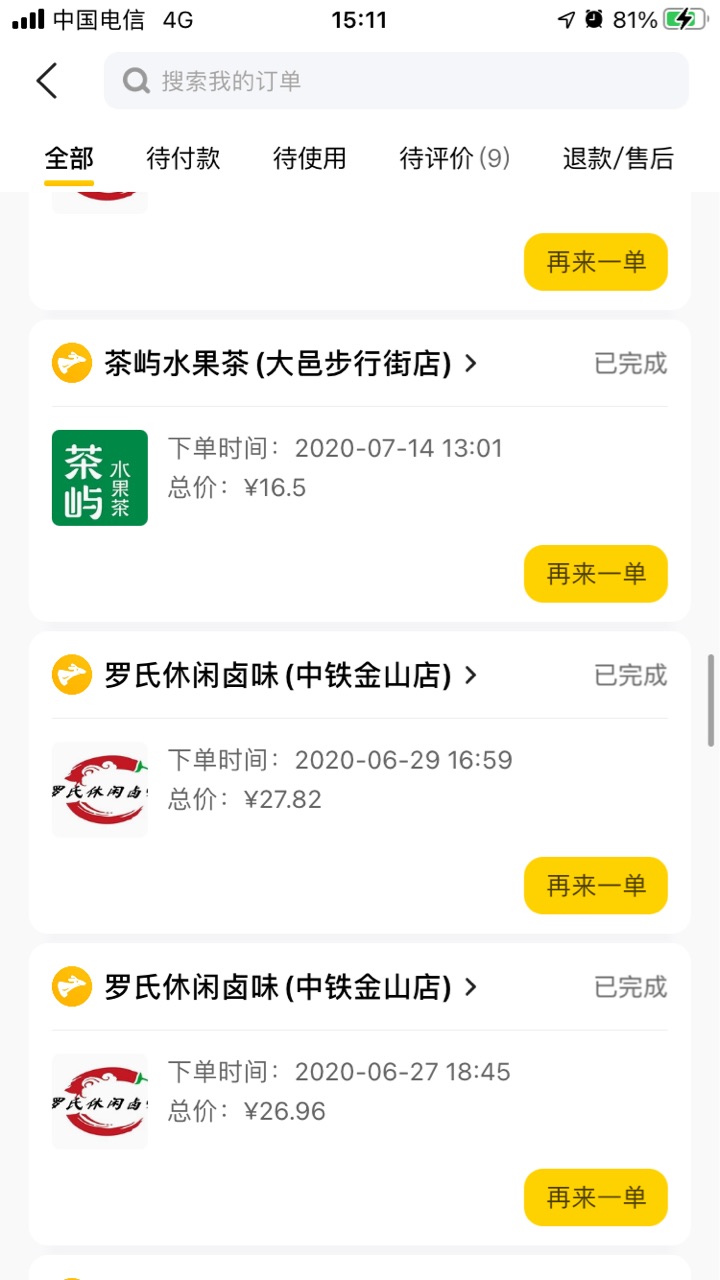This screenshot has width=720, height=1280.
Task: Reorder the ¥27.82 罗氏休闲卤味 order
Action: pyautogui.click(x=596, y=886)
